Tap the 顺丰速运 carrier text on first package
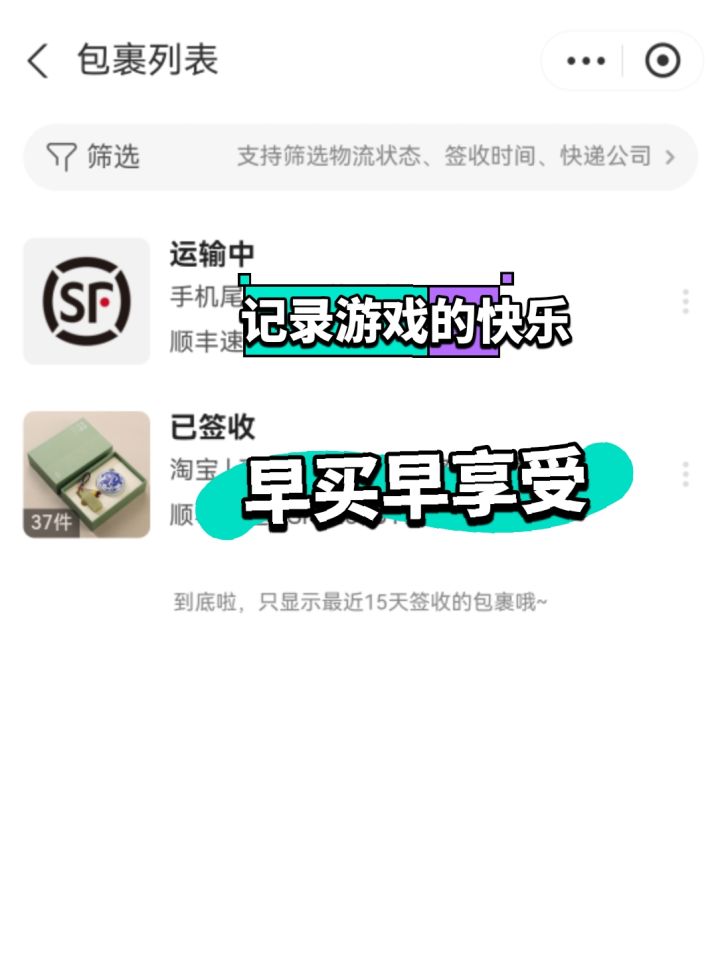720x959 pixels. point(200,340)
